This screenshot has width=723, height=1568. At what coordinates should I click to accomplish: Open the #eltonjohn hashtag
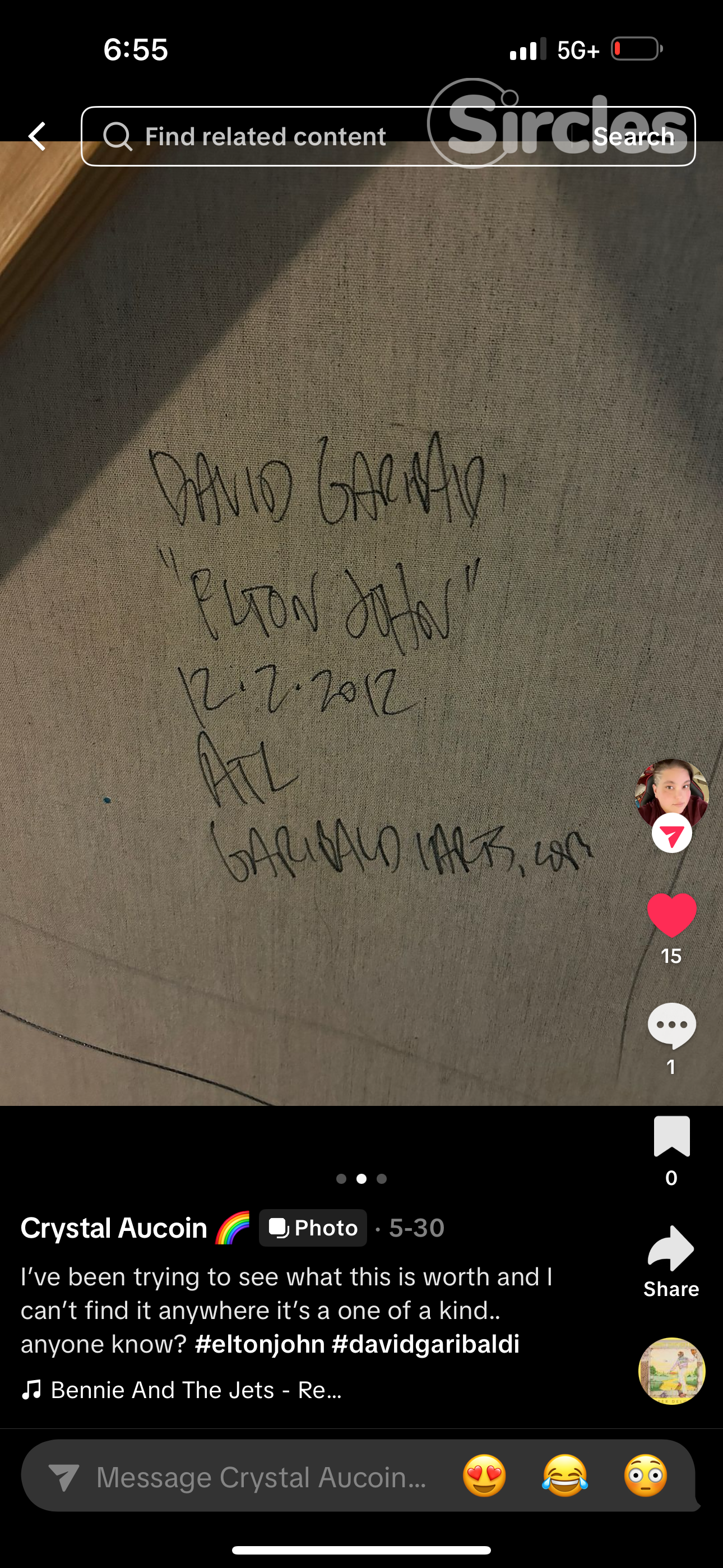coord(260,1343)
